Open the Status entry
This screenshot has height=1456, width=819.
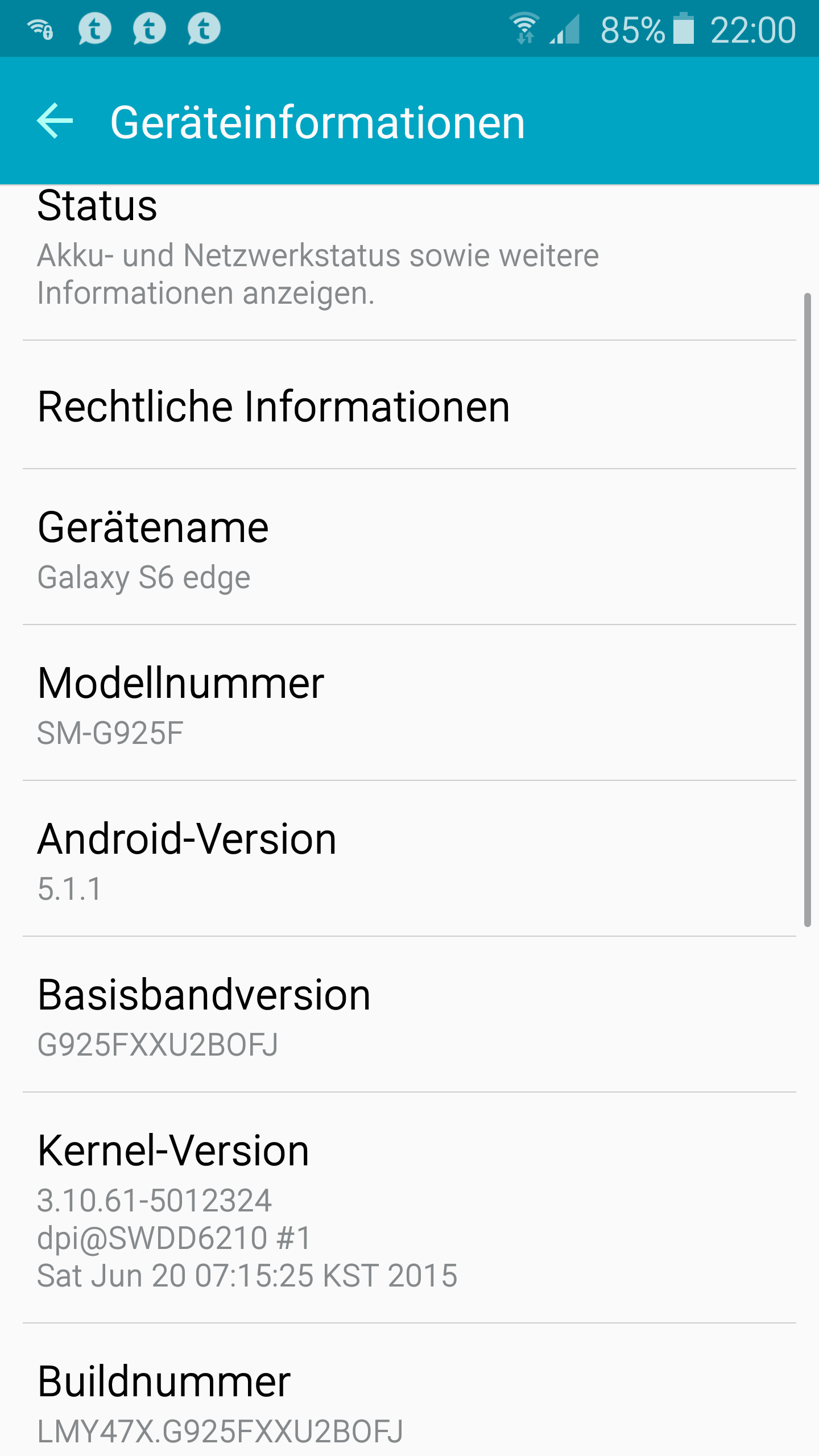coord(409,263)
